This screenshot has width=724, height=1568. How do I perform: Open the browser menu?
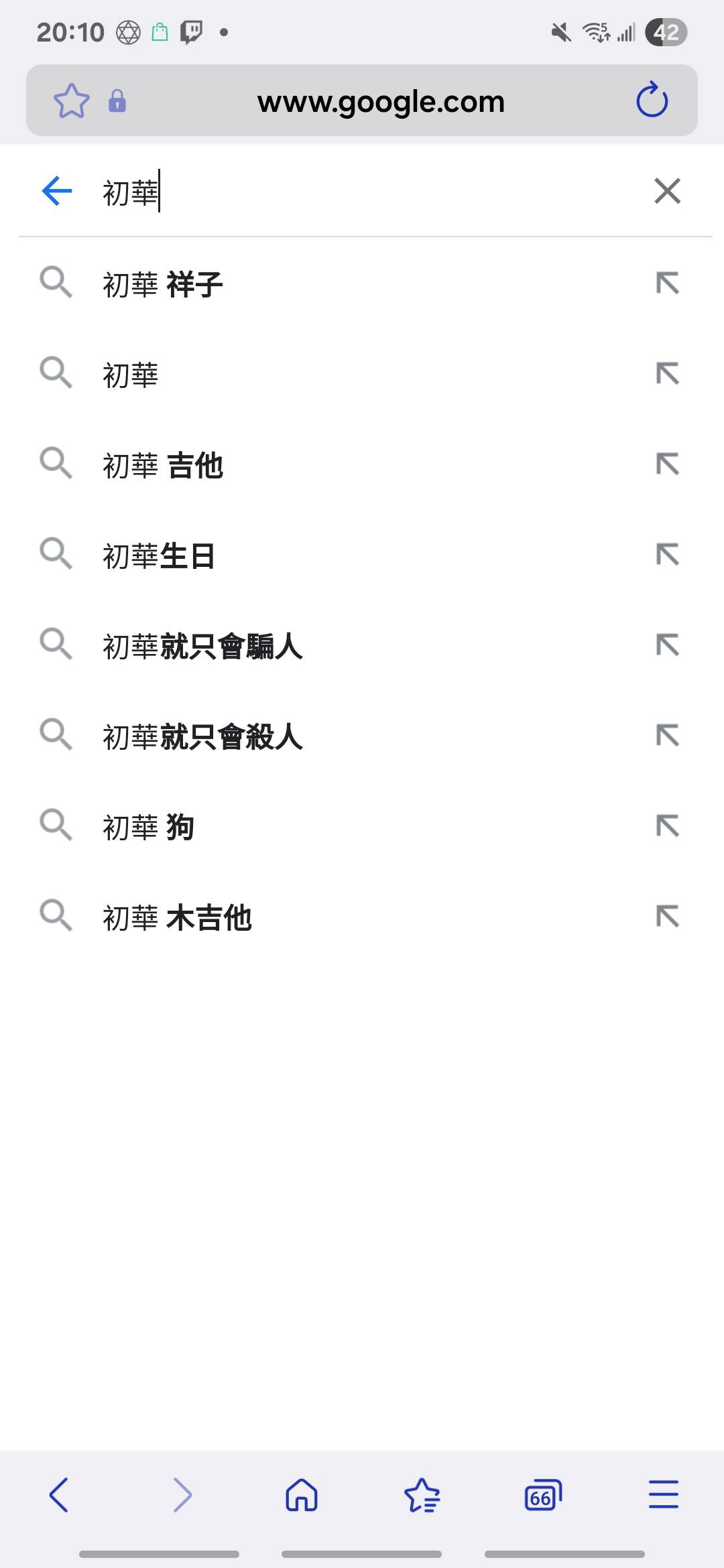(x=663, y=1495)
